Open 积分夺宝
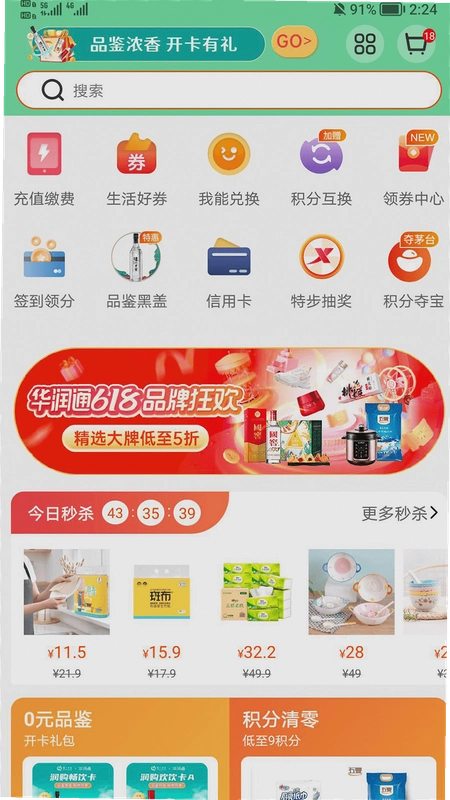This screenshot has height=800, width=450. point(414,272)
